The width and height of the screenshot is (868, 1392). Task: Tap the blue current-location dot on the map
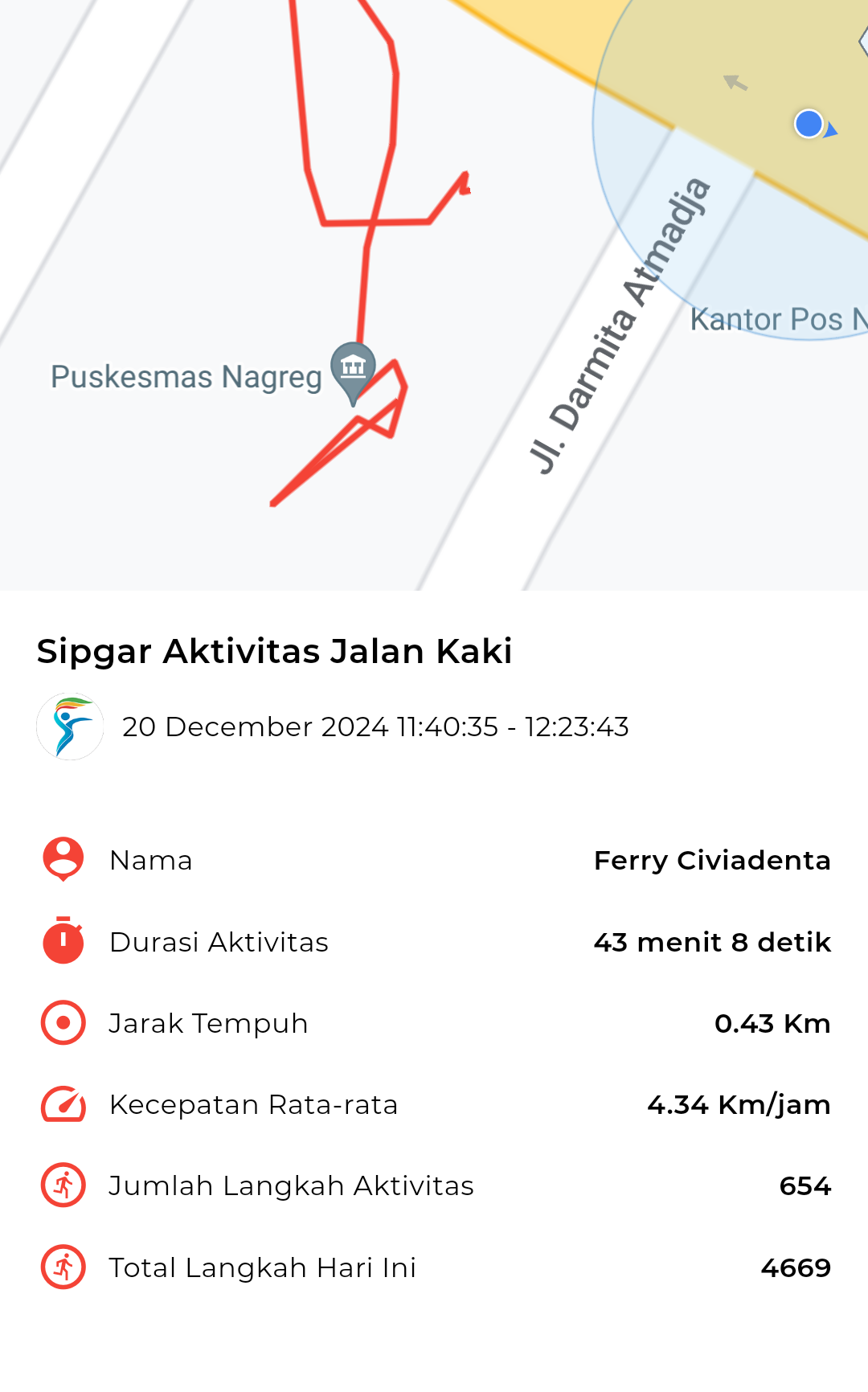pyautogui.click(x=809, y=124)
